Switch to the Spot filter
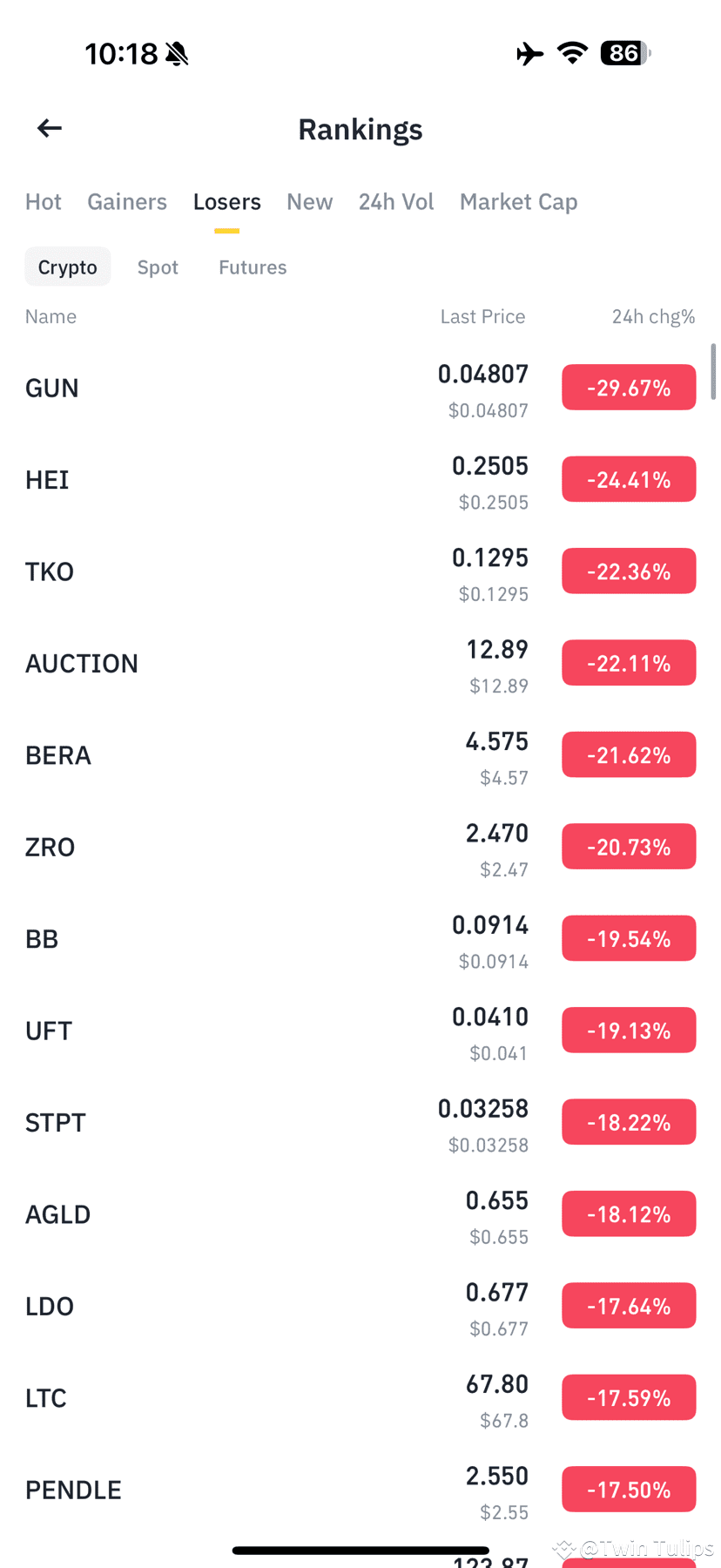 point(158,267)
